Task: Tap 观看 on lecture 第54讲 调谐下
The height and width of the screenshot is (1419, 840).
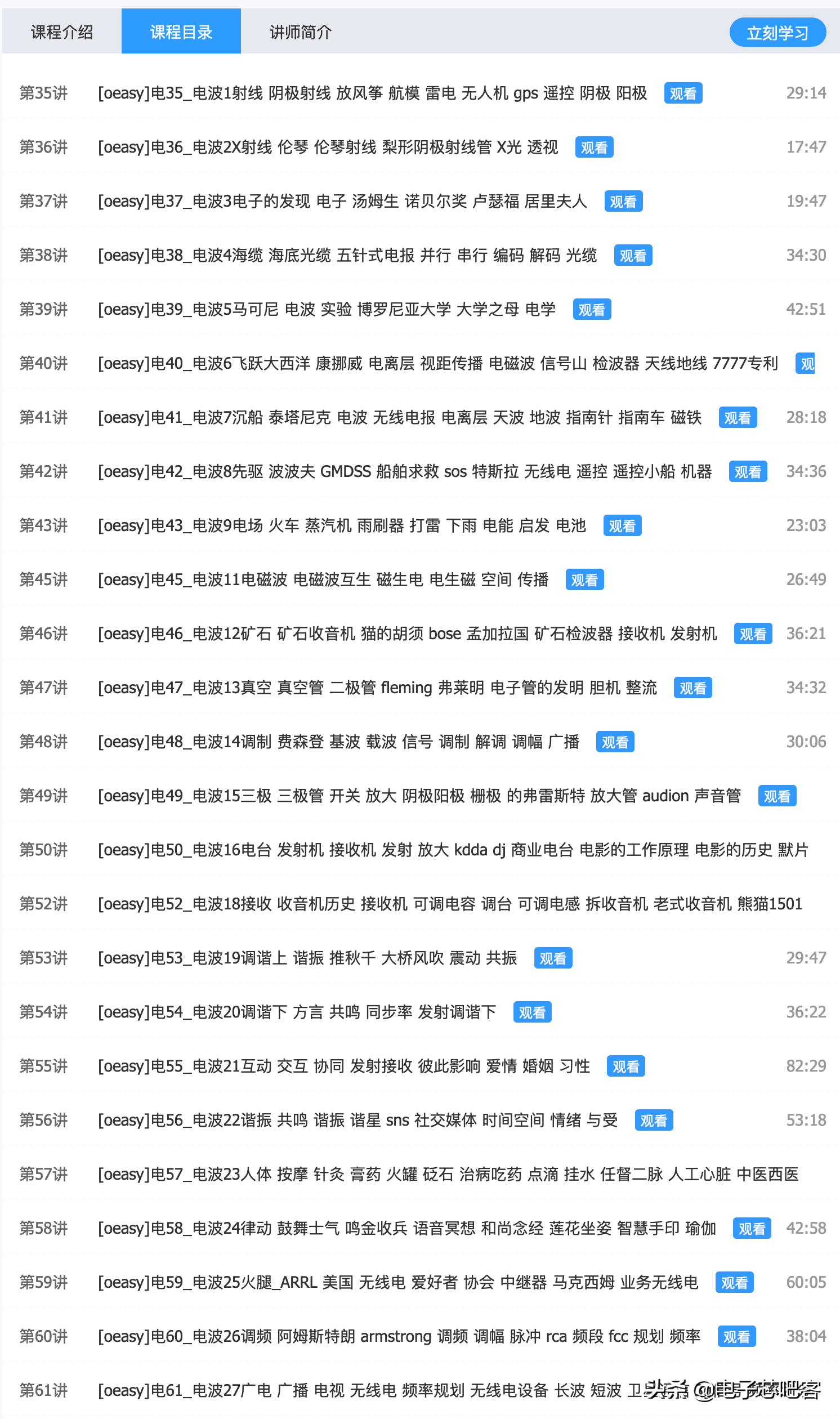Action: point(531,1012)
